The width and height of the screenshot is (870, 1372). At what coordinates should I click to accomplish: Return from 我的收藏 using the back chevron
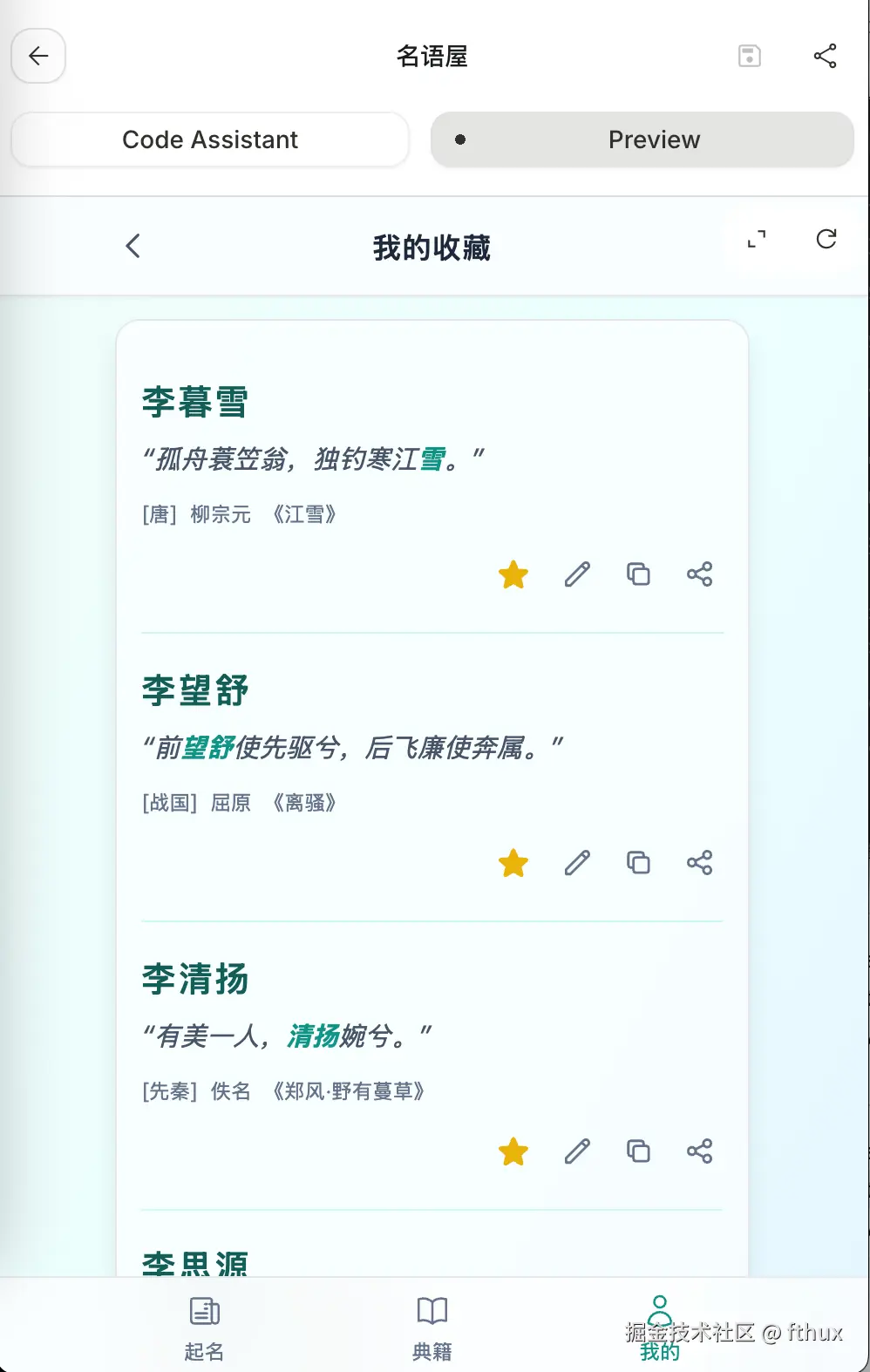(133, 247)
